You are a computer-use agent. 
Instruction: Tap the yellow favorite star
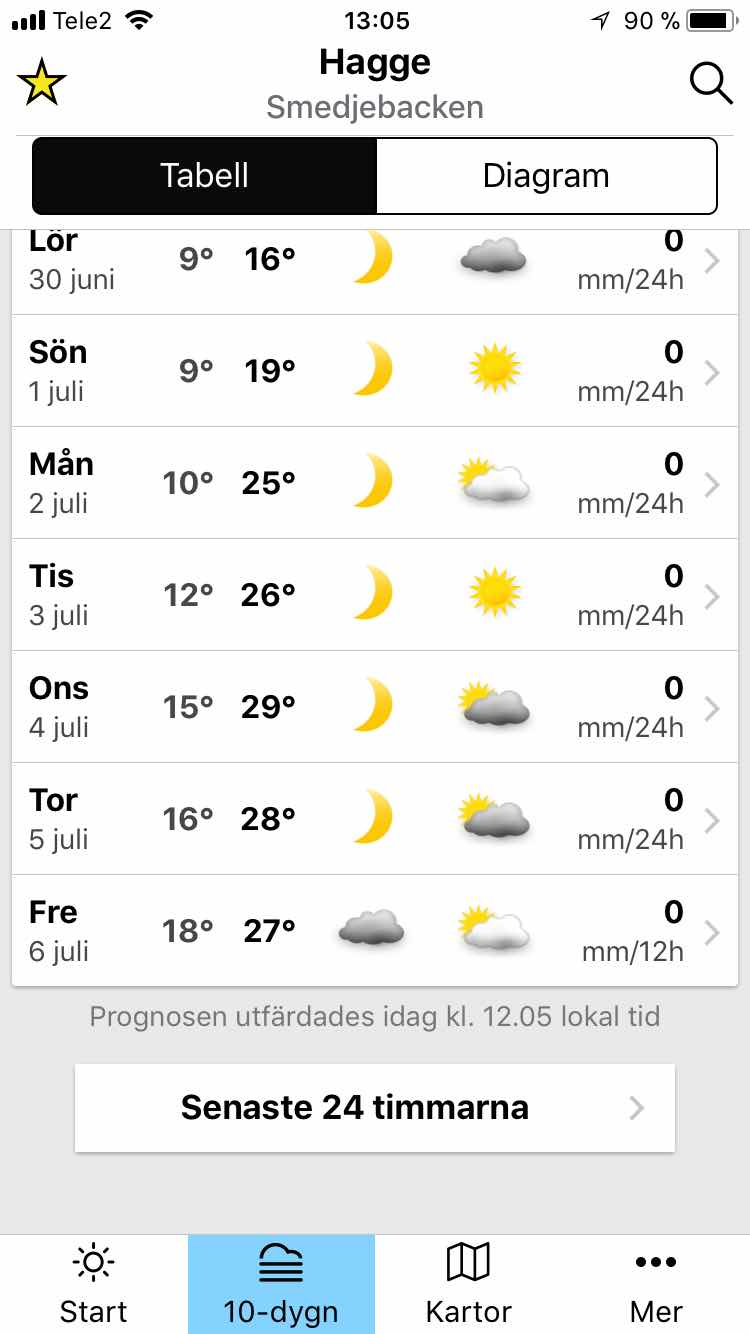tap(41, 83)
